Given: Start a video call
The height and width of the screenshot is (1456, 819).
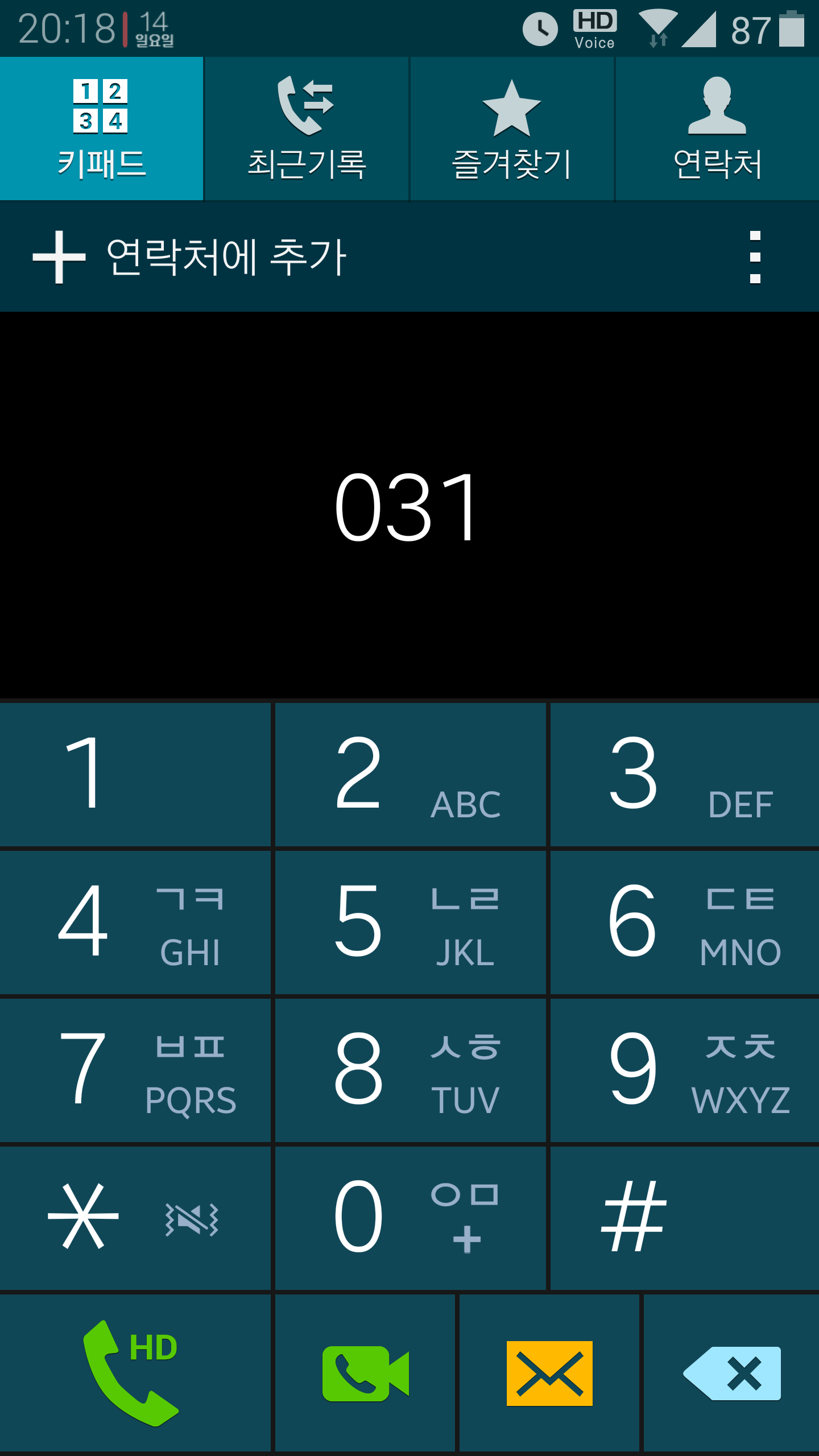Looking at the screenshot, I should click(x=365, y=1373).
